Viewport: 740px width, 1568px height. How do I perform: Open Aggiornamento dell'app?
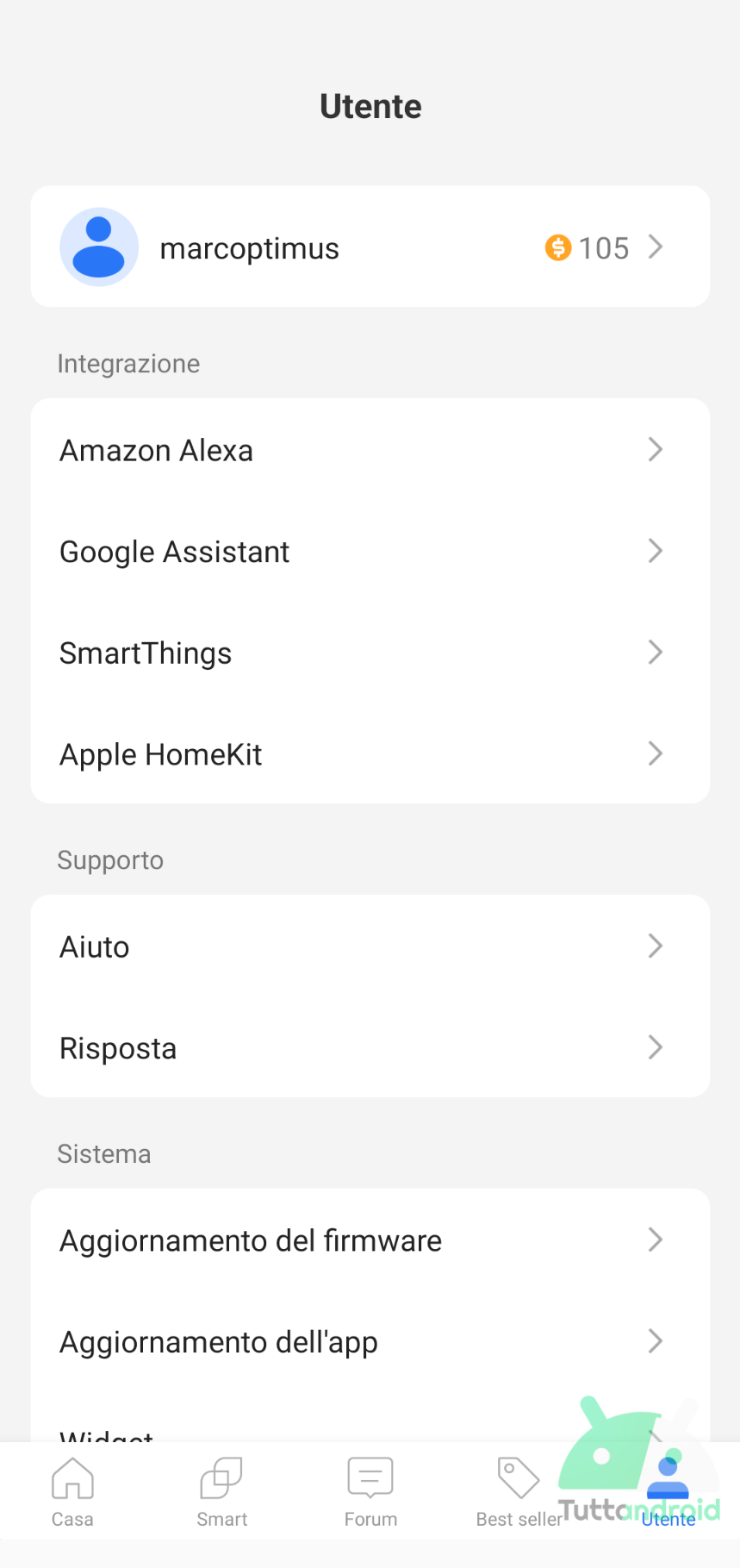[x=370, y=1341]
